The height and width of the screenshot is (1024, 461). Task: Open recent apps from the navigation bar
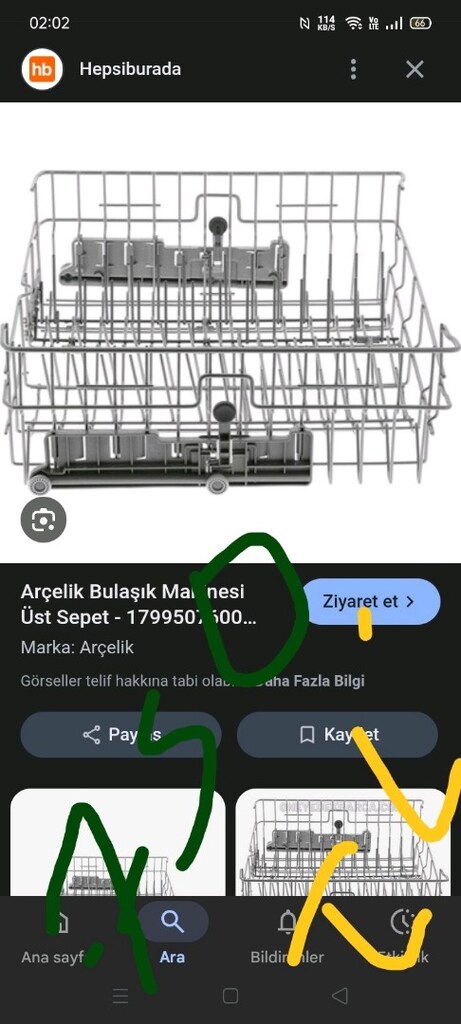click(x=120, y=996)
